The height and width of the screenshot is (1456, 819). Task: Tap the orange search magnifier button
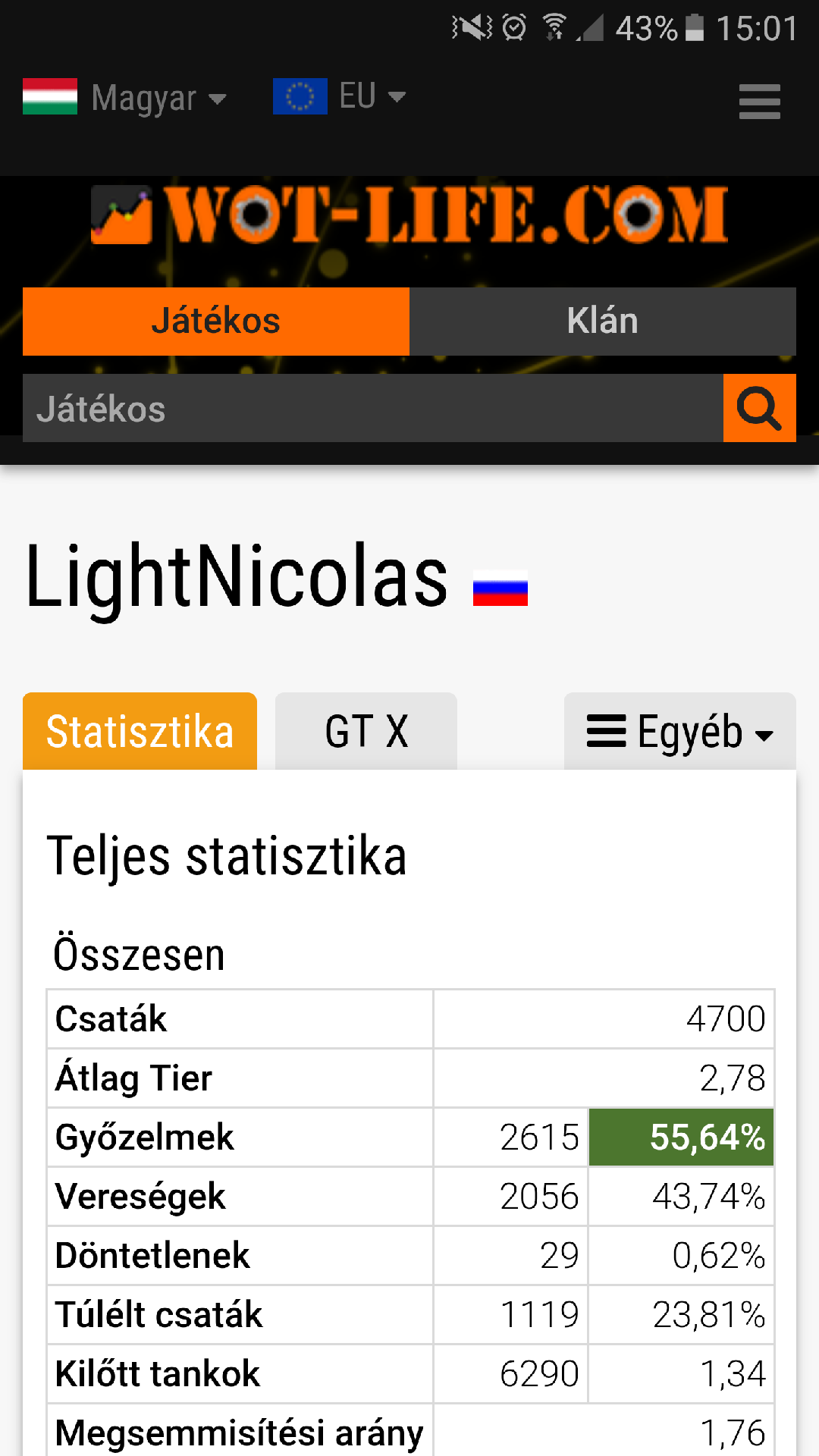[x=760, y=408]
